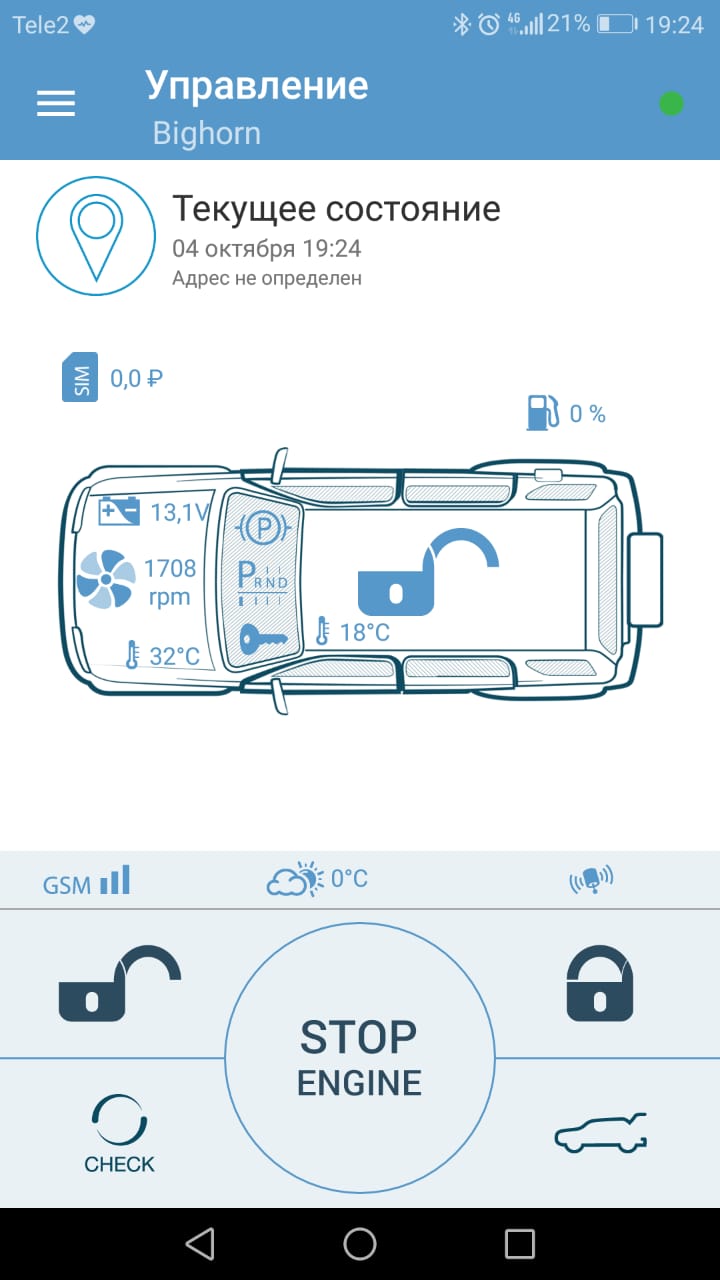Open the hamburger navigation menu

[x=56, y=104]
